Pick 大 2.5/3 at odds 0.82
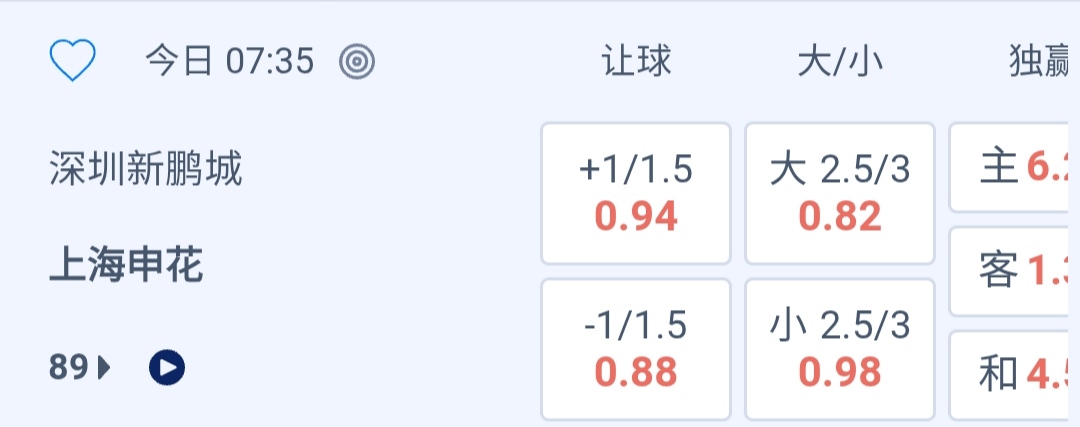 click(840, 193)
